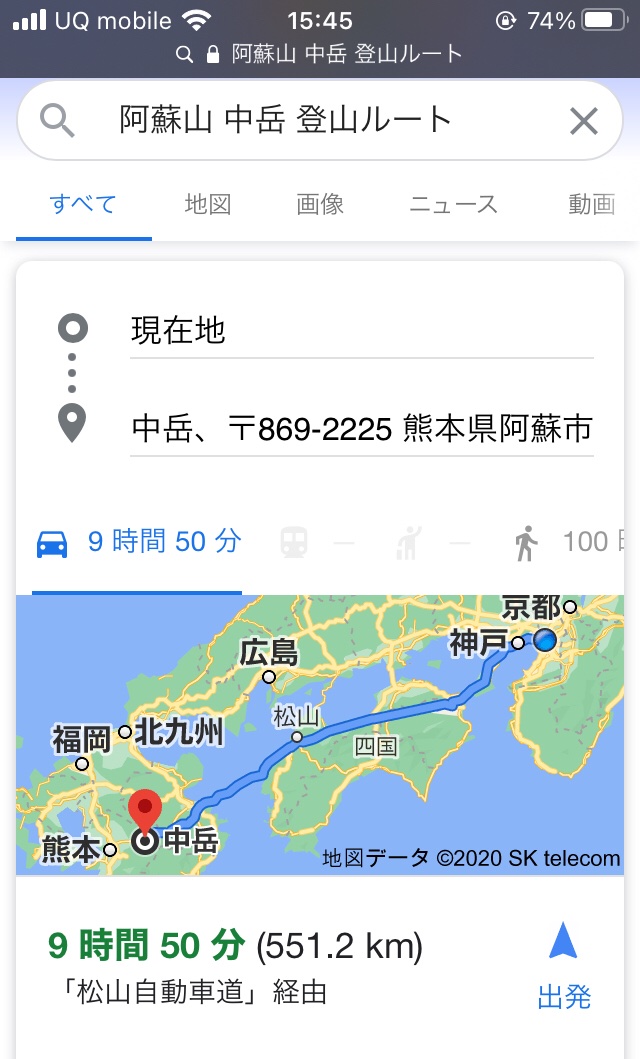Start navigation with 出発

(x=564, y=965)
